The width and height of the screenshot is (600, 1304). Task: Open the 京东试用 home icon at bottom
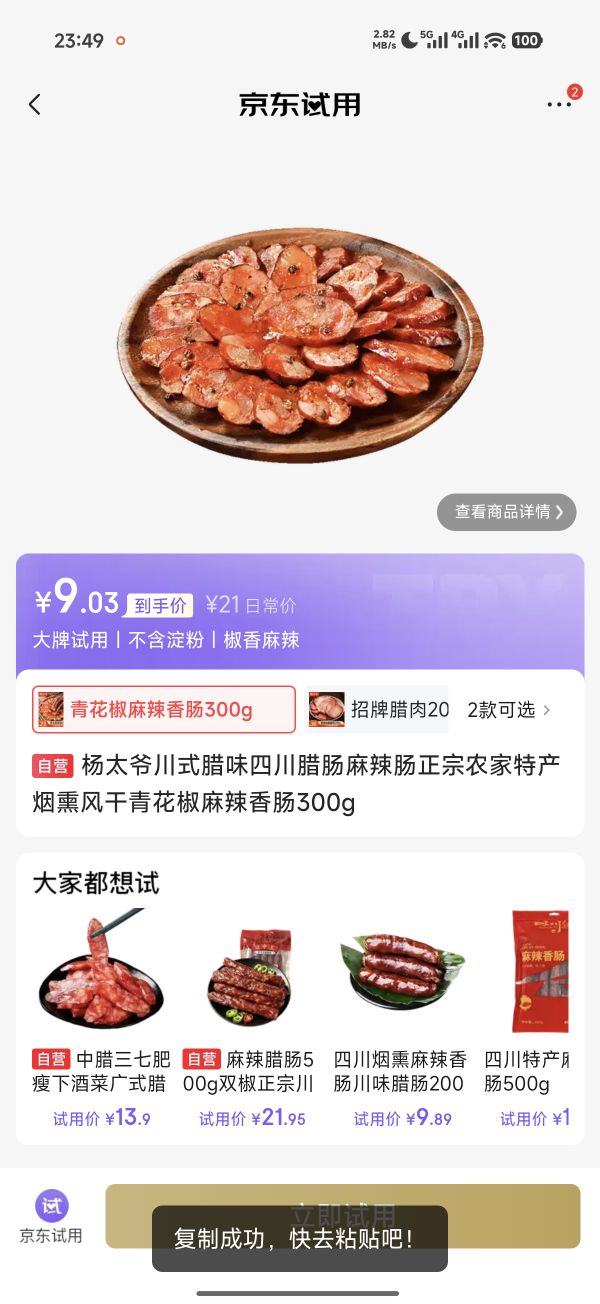(x=51, y=1217)
